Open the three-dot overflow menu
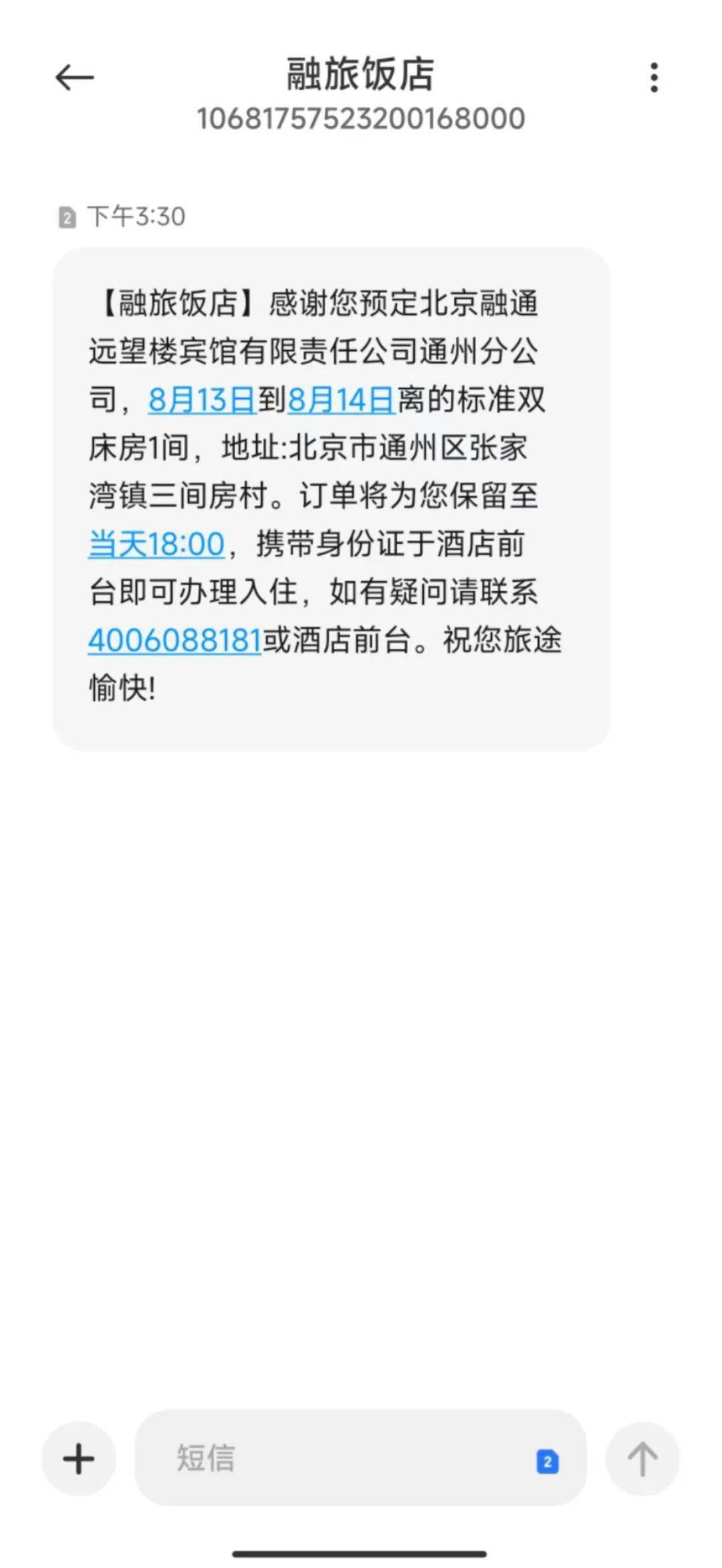Screen dimensions: 722x1568 click(654, 77)
